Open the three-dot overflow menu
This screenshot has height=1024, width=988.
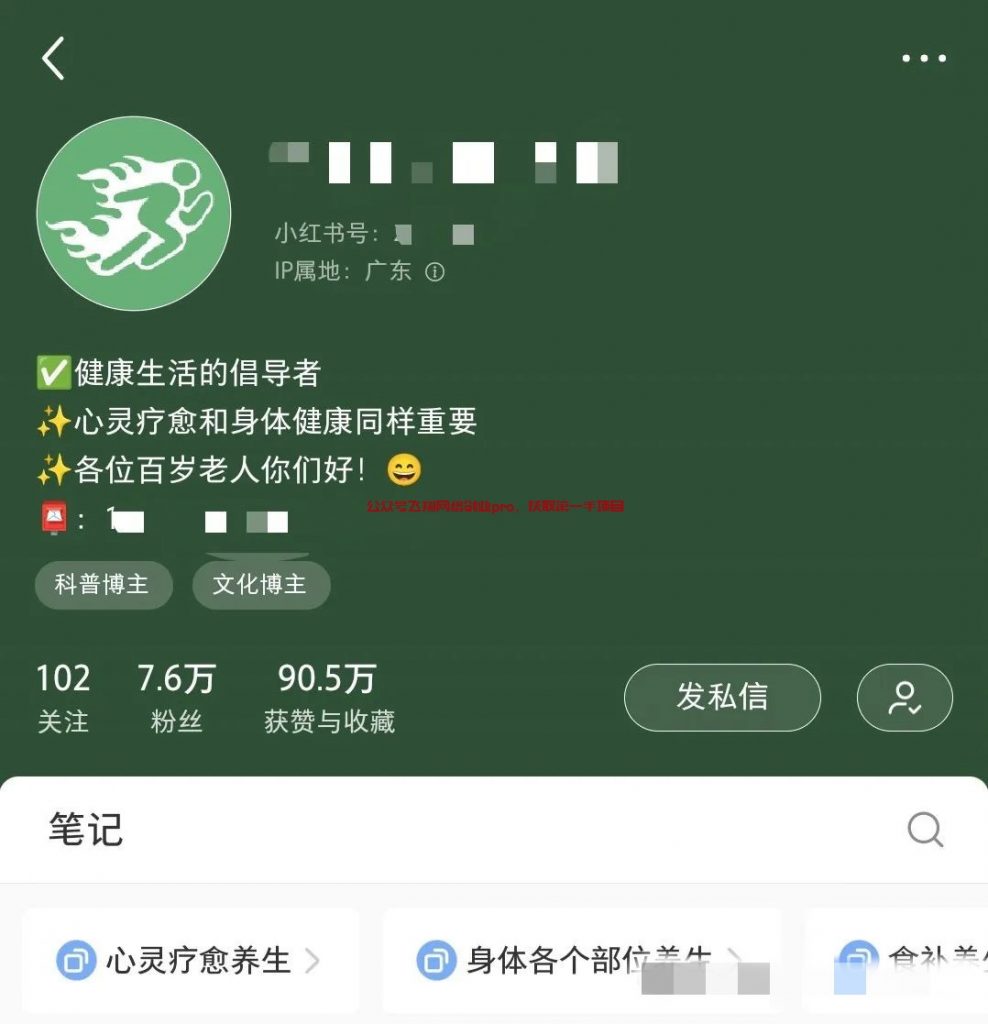pyautogui.click(x=923, y=59)
